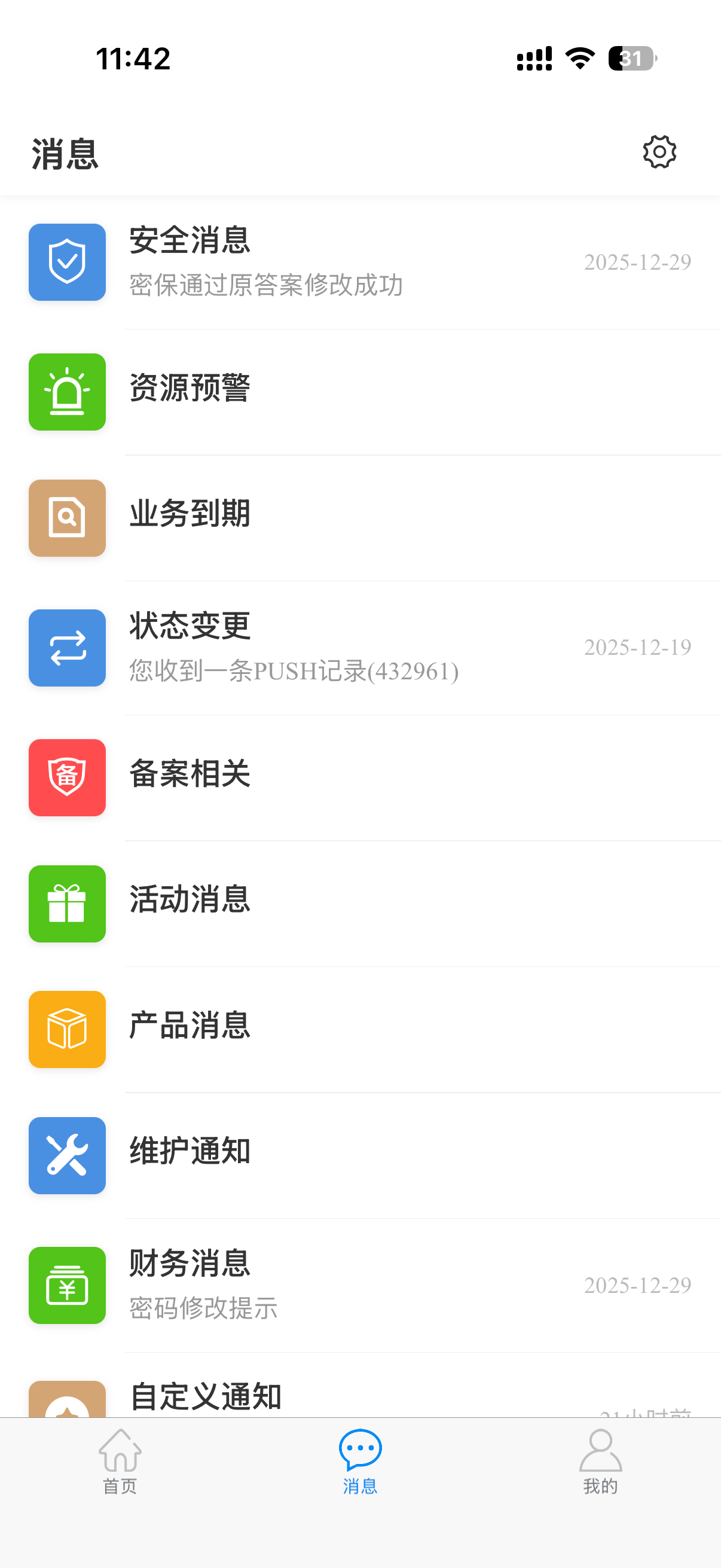
Task: Open 状态变更 status changes
Action: coord(360,648)
